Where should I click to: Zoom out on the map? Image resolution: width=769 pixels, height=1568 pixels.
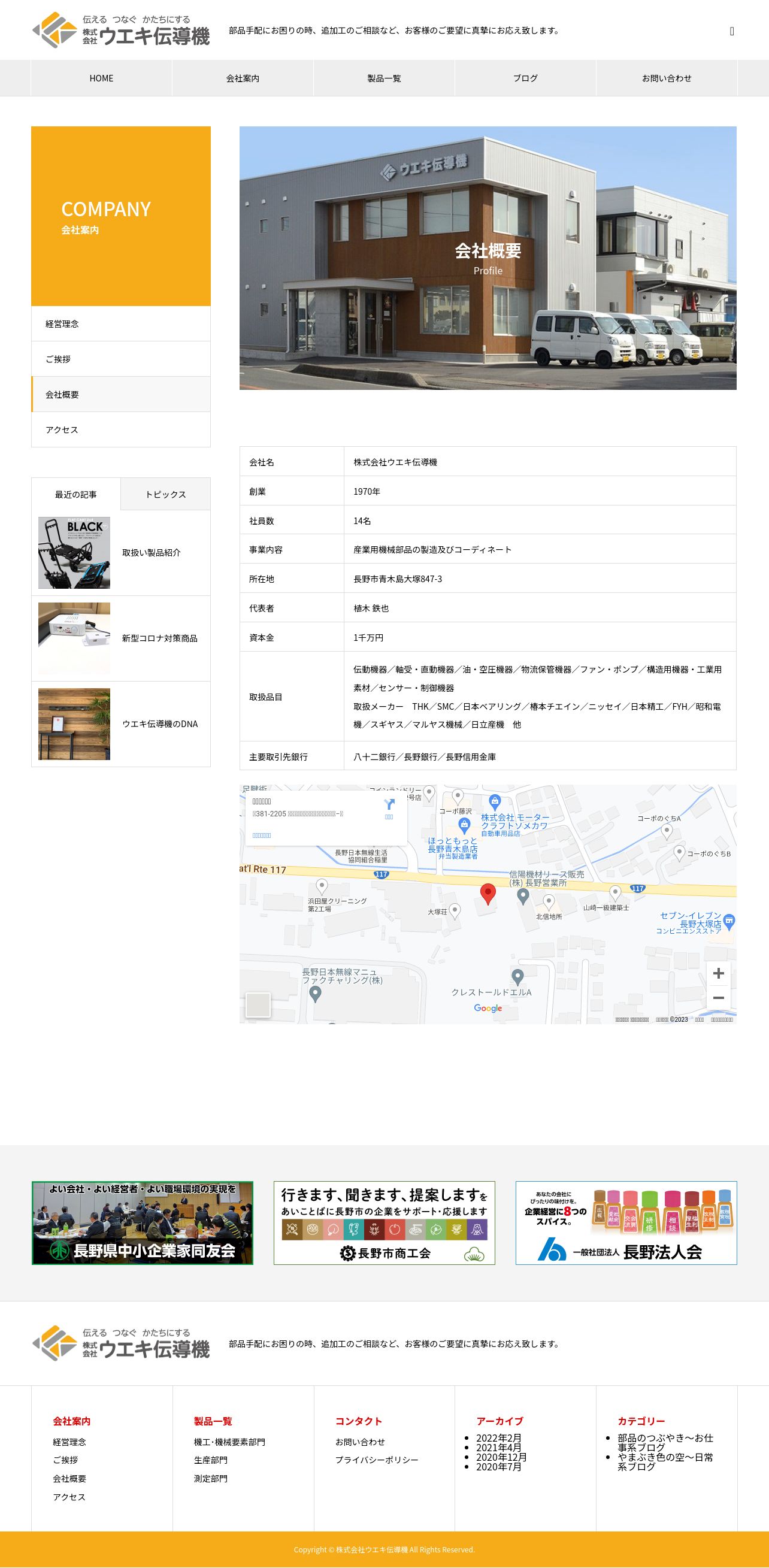(x=718, y=998)
